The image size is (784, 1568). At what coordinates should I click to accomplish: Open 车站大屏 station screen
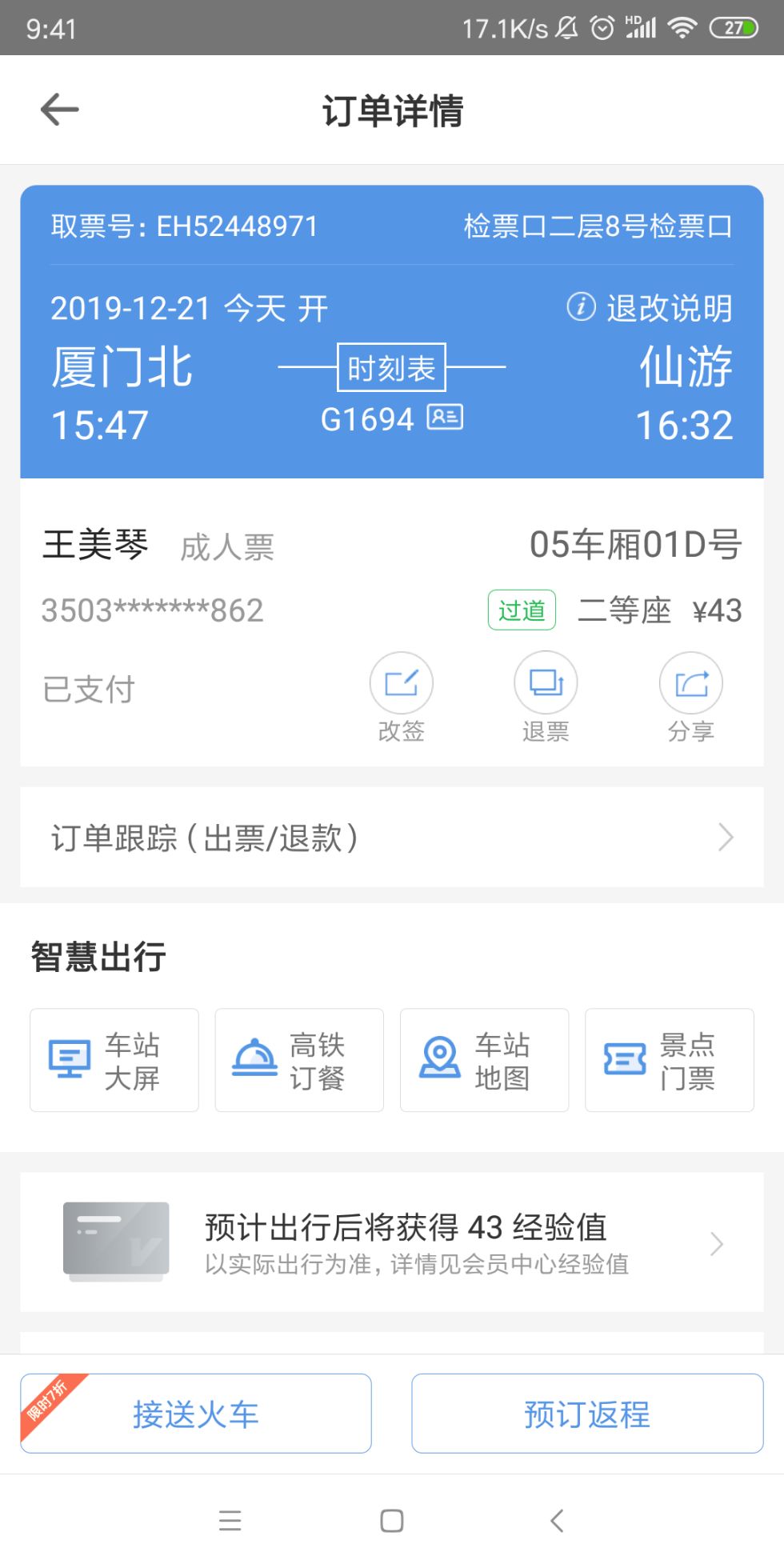tap(114, 1061)
